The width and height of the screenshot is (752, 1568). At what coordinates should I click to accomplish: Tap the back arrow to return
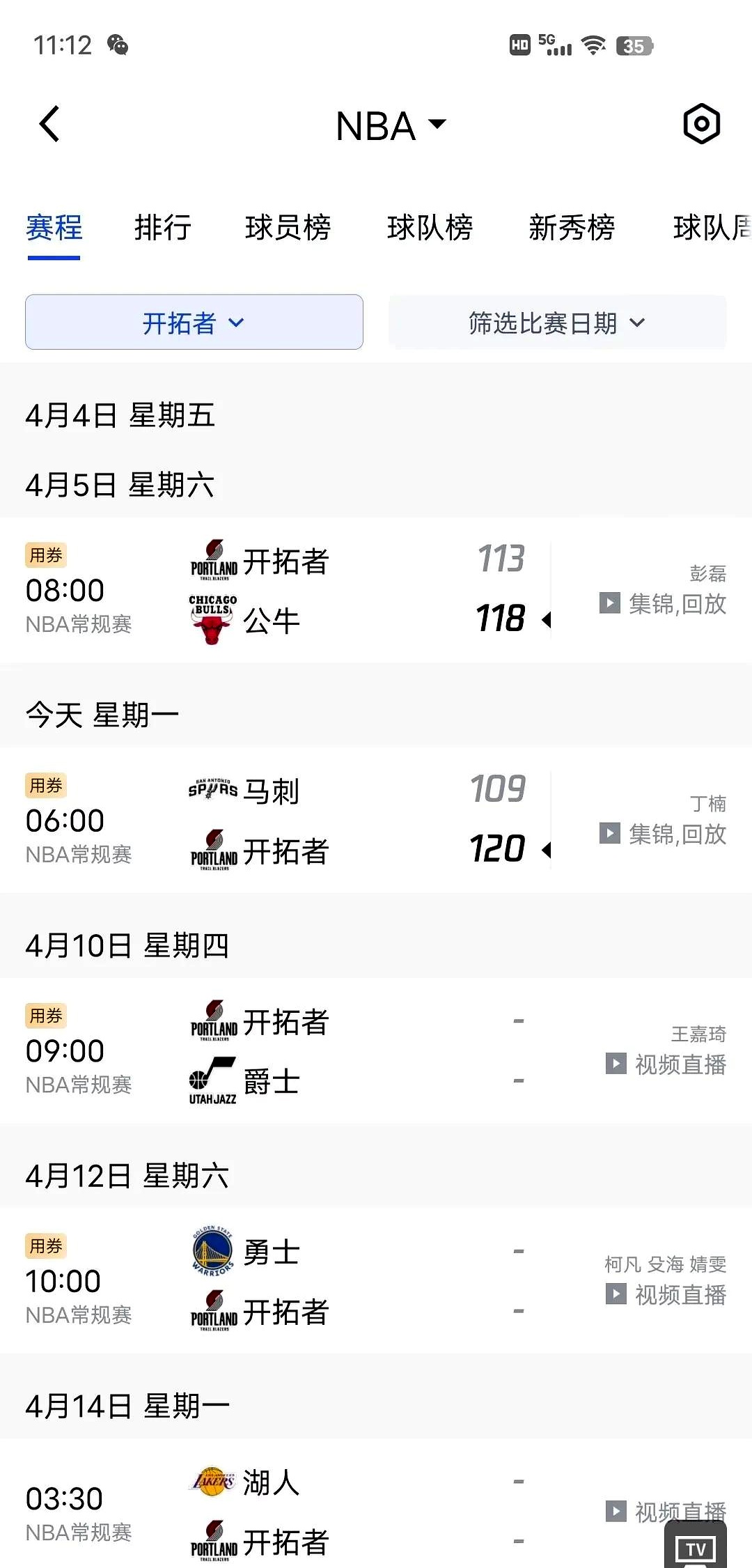coord(49,124)
